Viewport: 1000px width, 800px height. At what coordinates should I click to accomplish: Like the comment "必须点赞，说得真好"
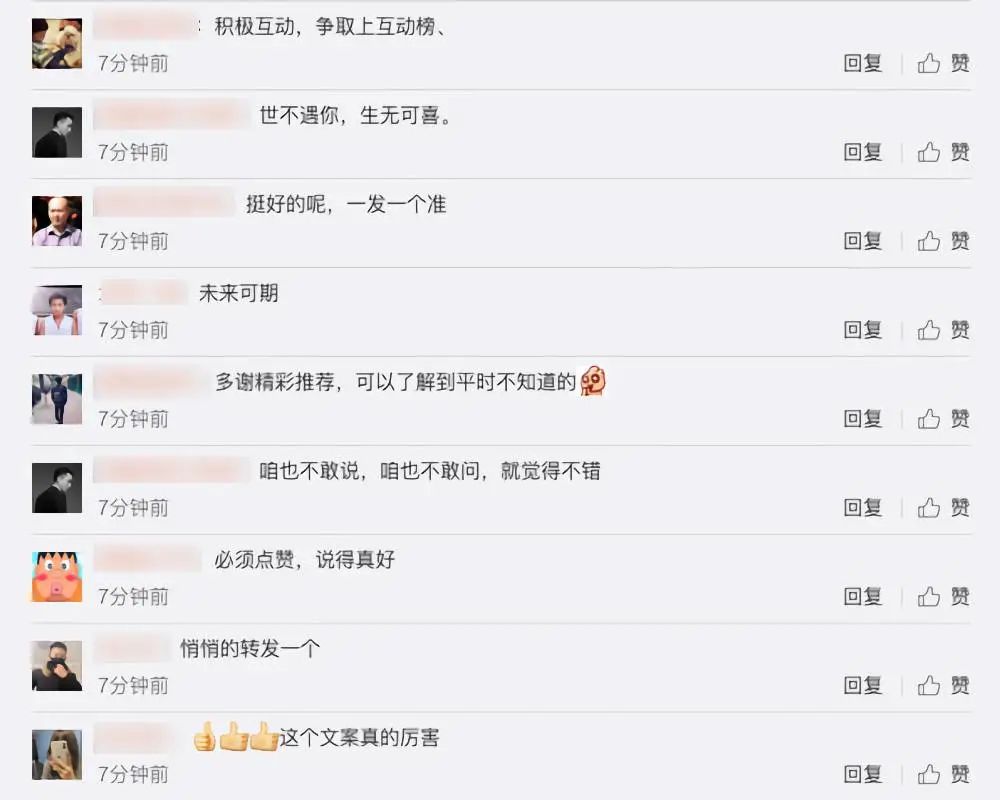pyautogui.click(x=943, y=597)
